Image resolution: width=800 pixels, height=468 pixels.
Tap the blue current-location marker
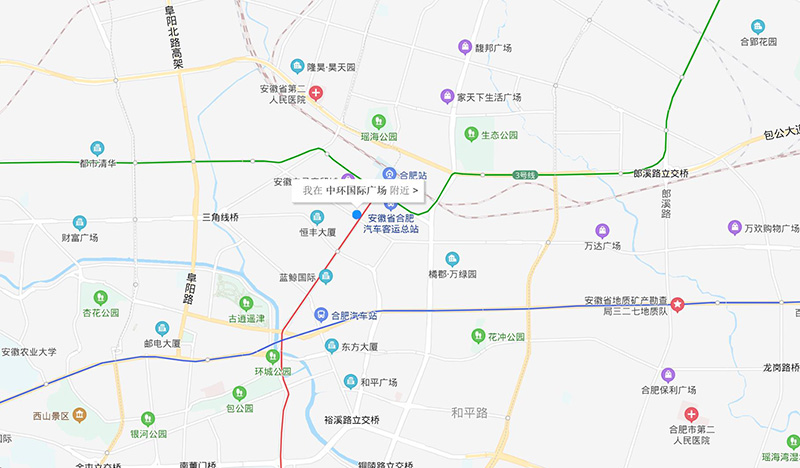[x=356, y=213]
